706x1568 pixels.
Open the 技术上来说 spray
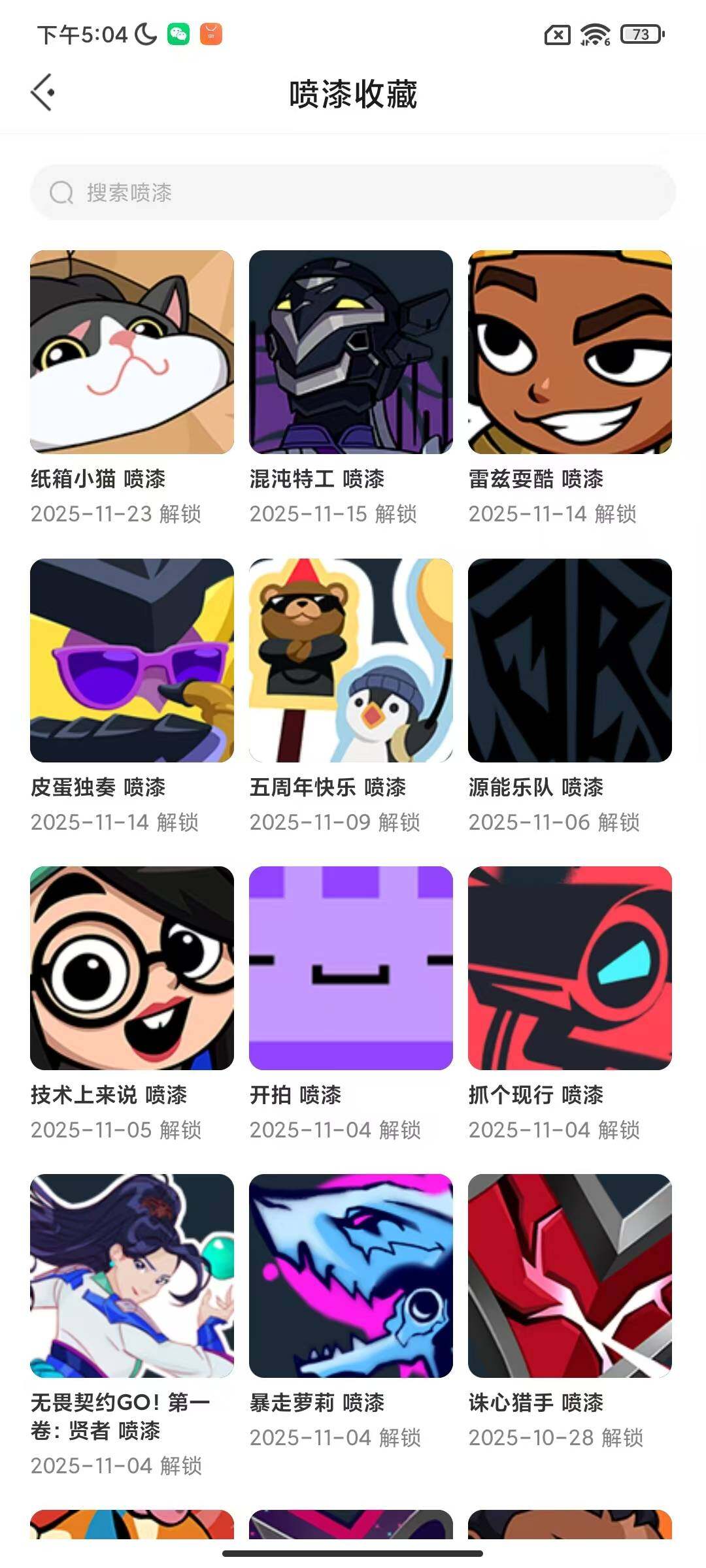[x=131, y=967]
